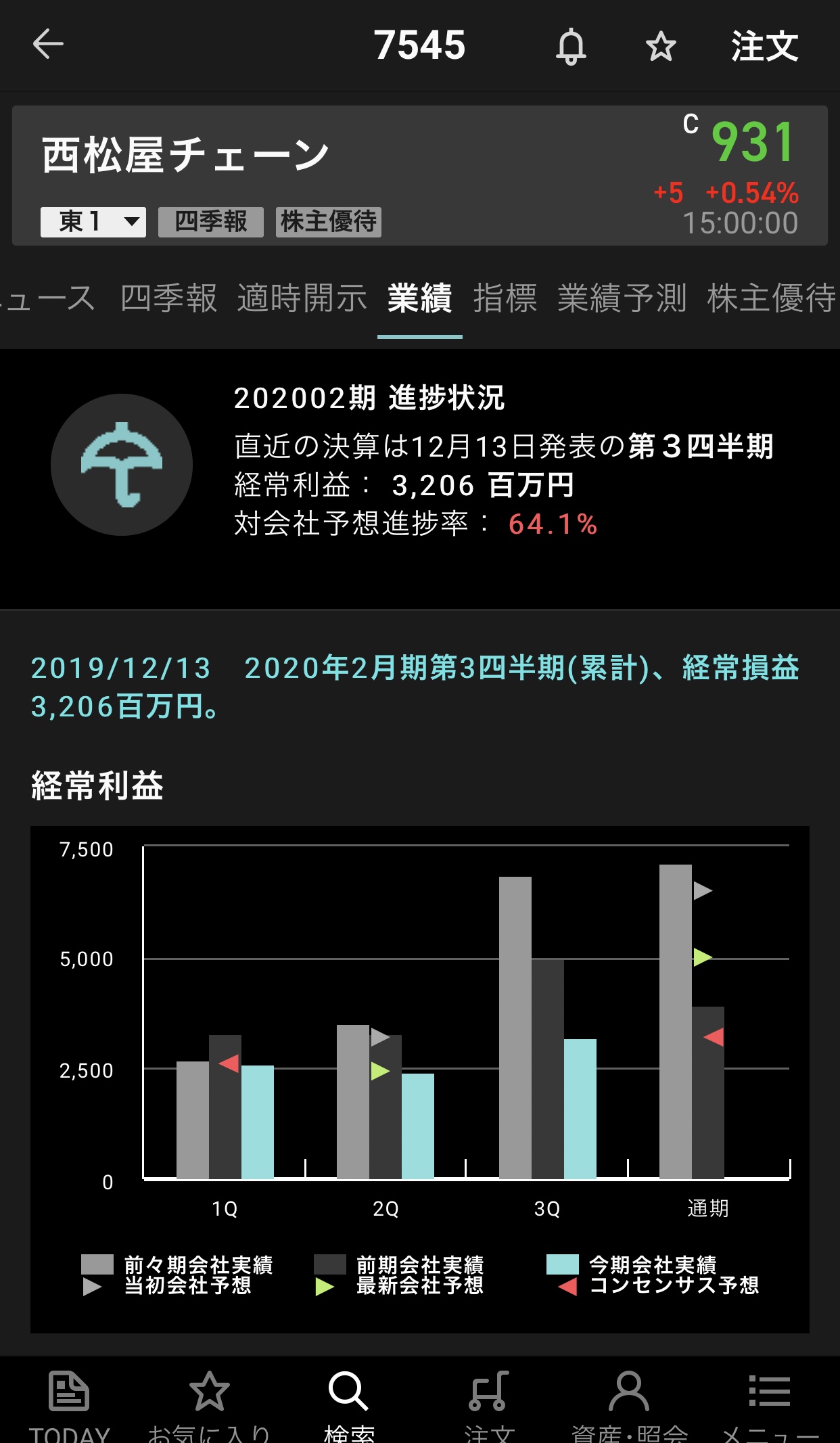Open the 2019/12/13 earnings announcement link
The height and width of the screenshot is (1443, 840).
click(x=414, y=687)
